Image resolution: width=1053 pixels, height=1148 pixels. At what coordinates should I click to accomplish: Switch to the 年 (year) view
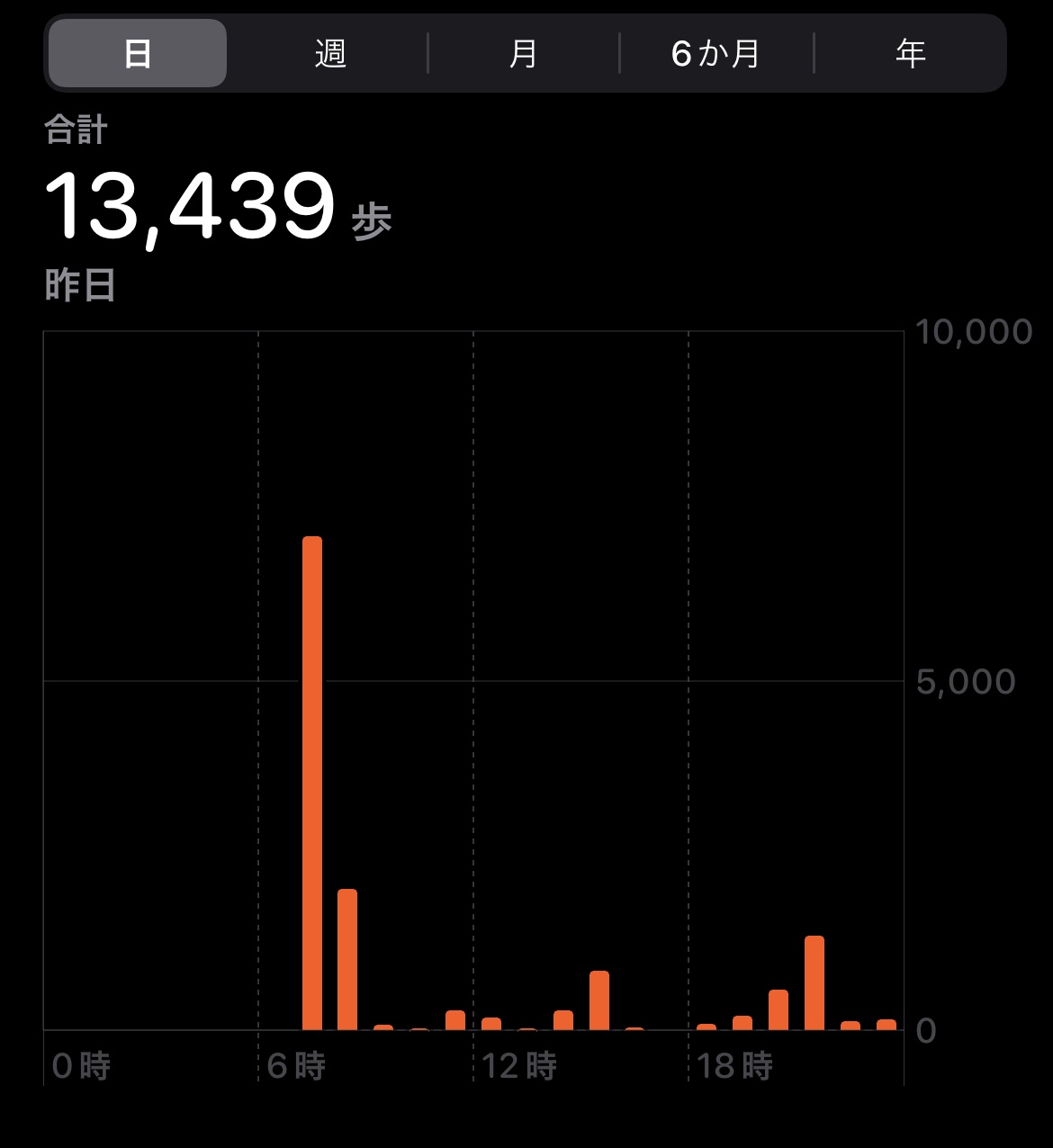point(910,54)
